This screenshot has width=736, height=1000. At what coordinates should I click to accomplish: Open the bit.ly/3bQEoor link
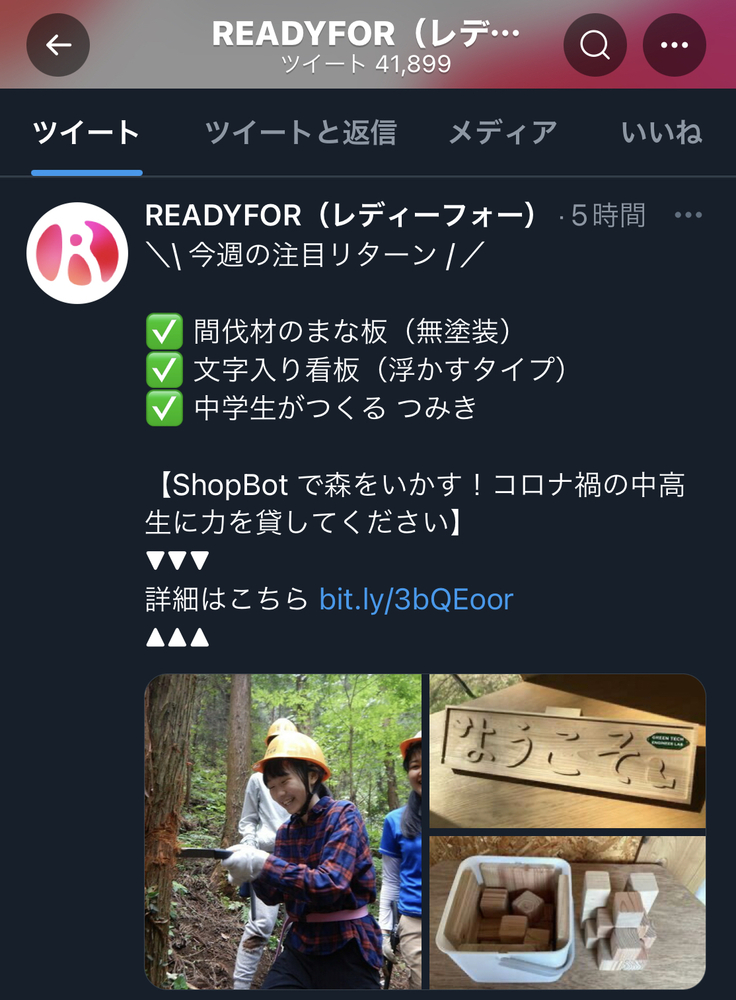(x=416, y=599)
